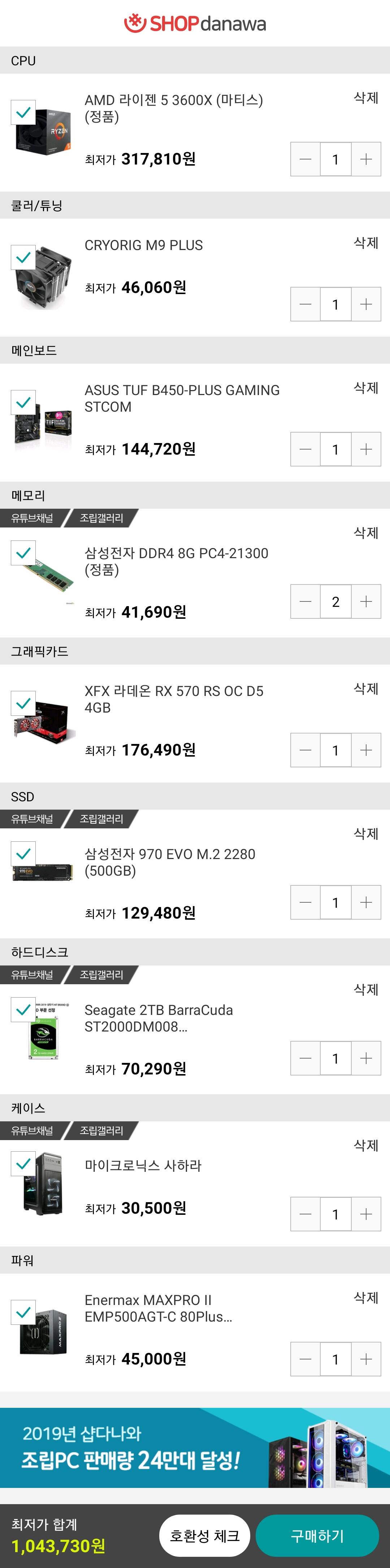Add one more XFX 라데온 RX 570

[365, 750]
